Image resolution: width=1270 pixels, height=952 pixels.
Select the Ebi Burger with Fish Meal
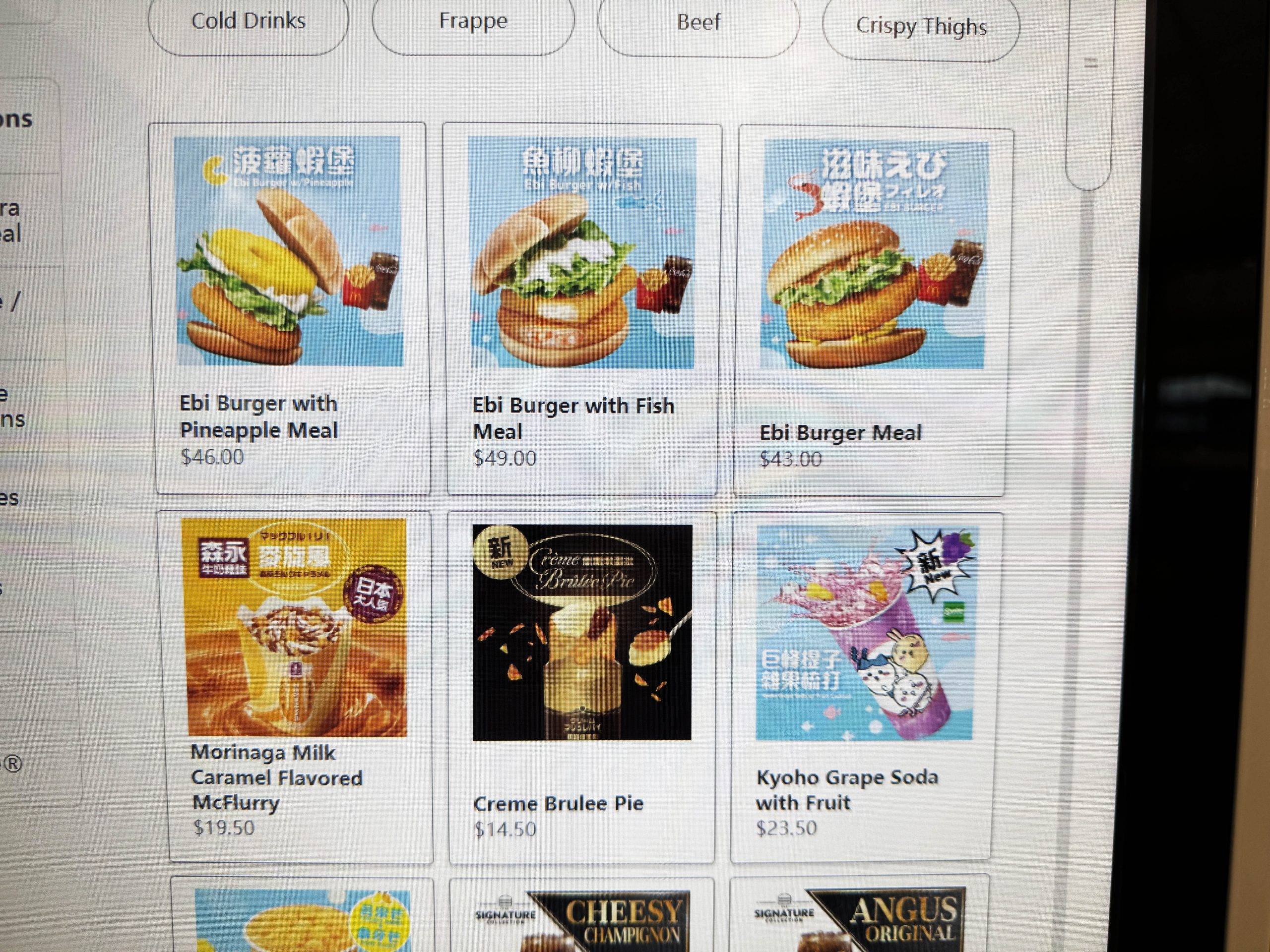(582, 310)
